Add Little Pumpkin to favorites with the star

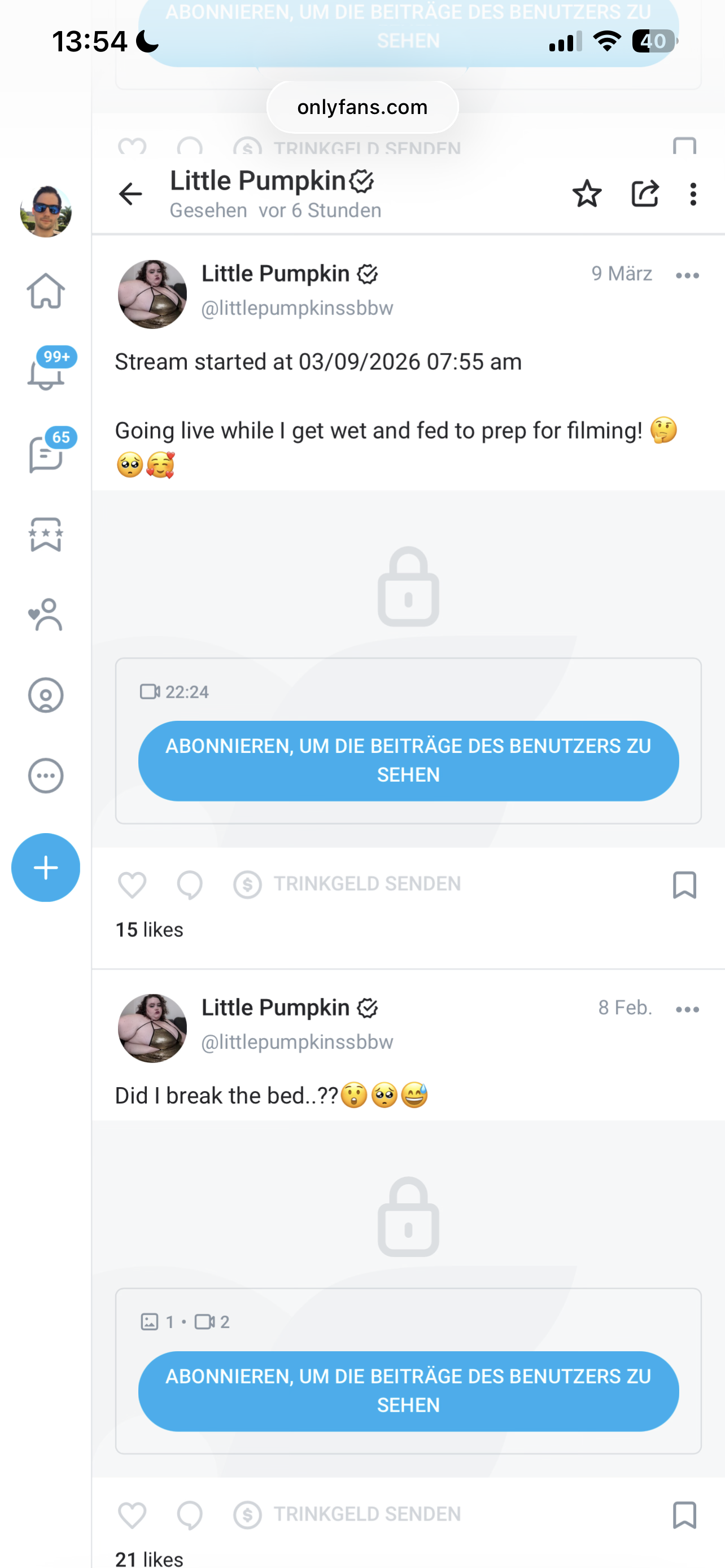pos(587,194)
